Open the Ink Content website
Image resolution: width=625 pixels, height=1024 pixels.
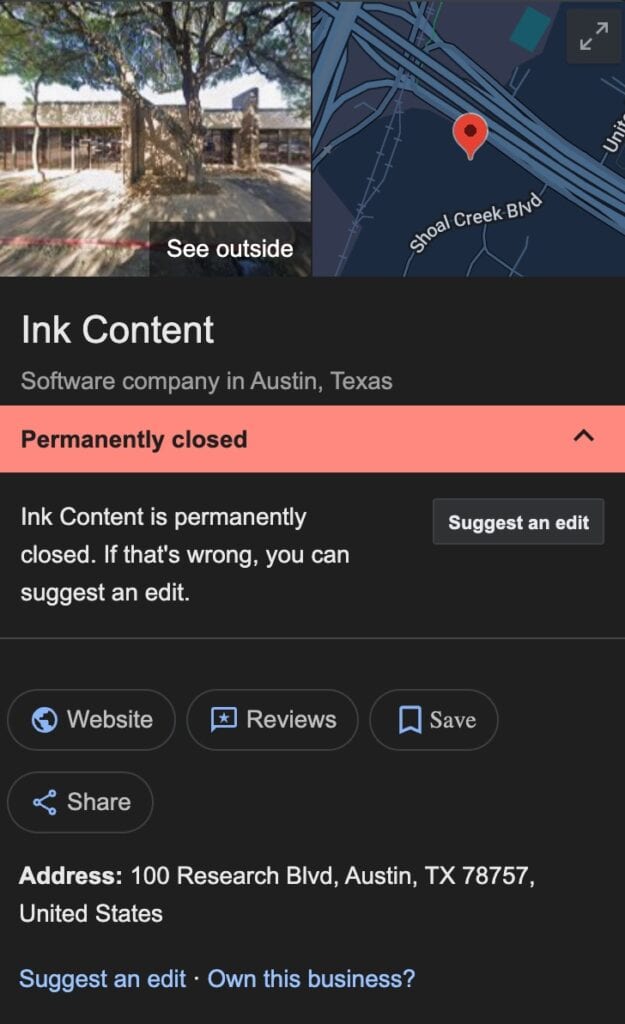point(91,720)
